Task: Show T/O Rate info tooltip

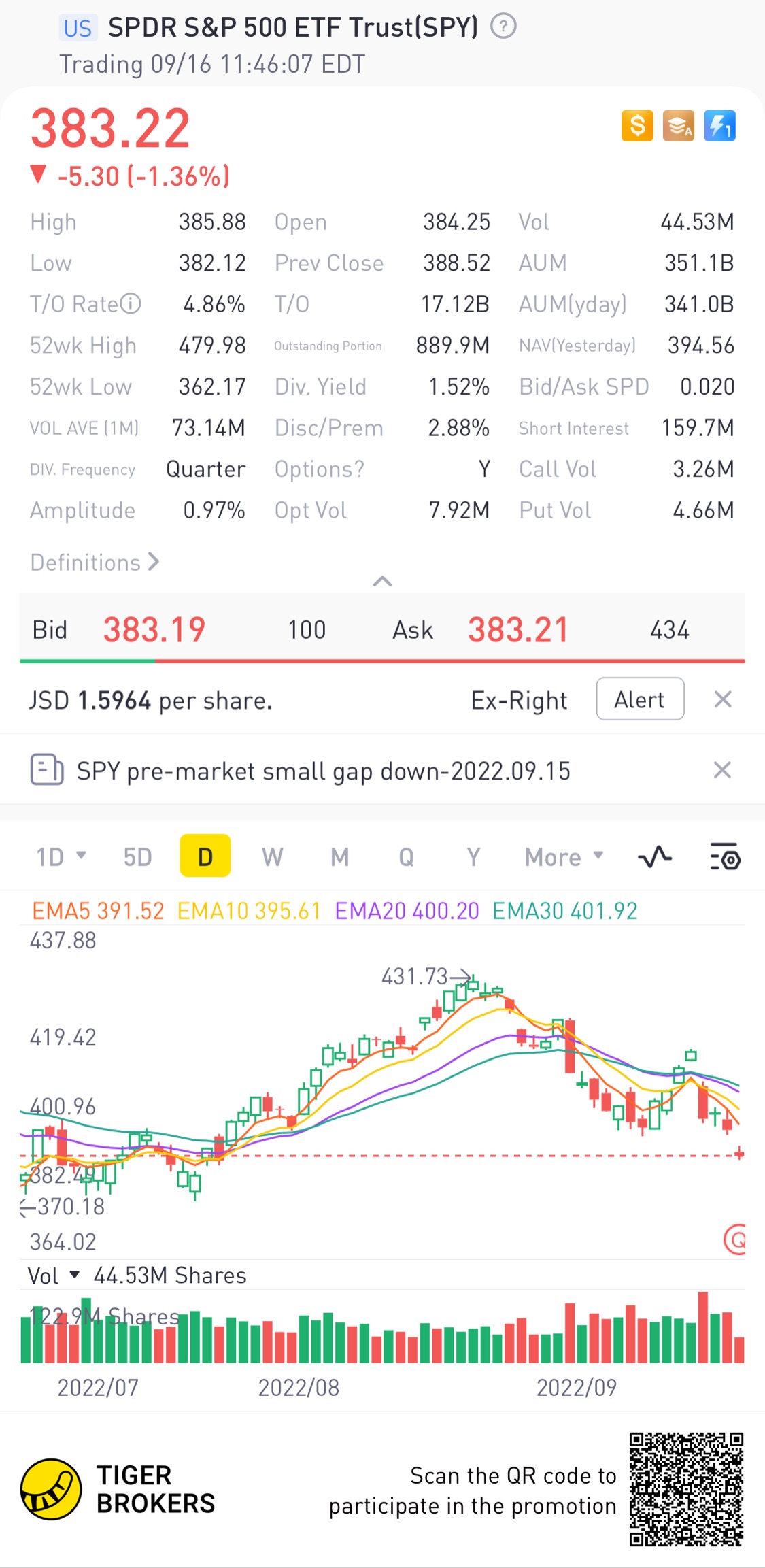Action: point(131,303)
